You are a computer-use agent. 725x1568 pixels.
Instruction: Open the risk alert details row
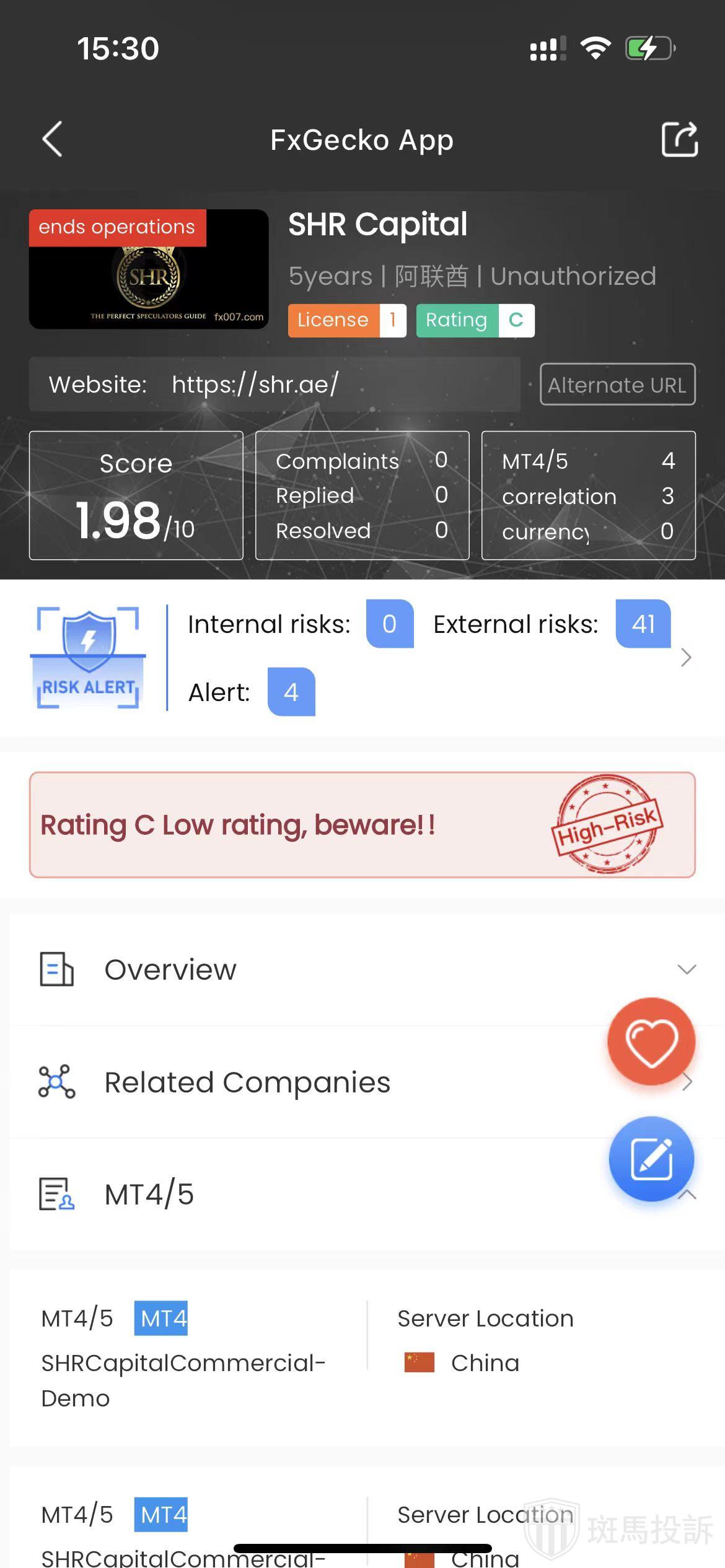click(x=685, y=657)
